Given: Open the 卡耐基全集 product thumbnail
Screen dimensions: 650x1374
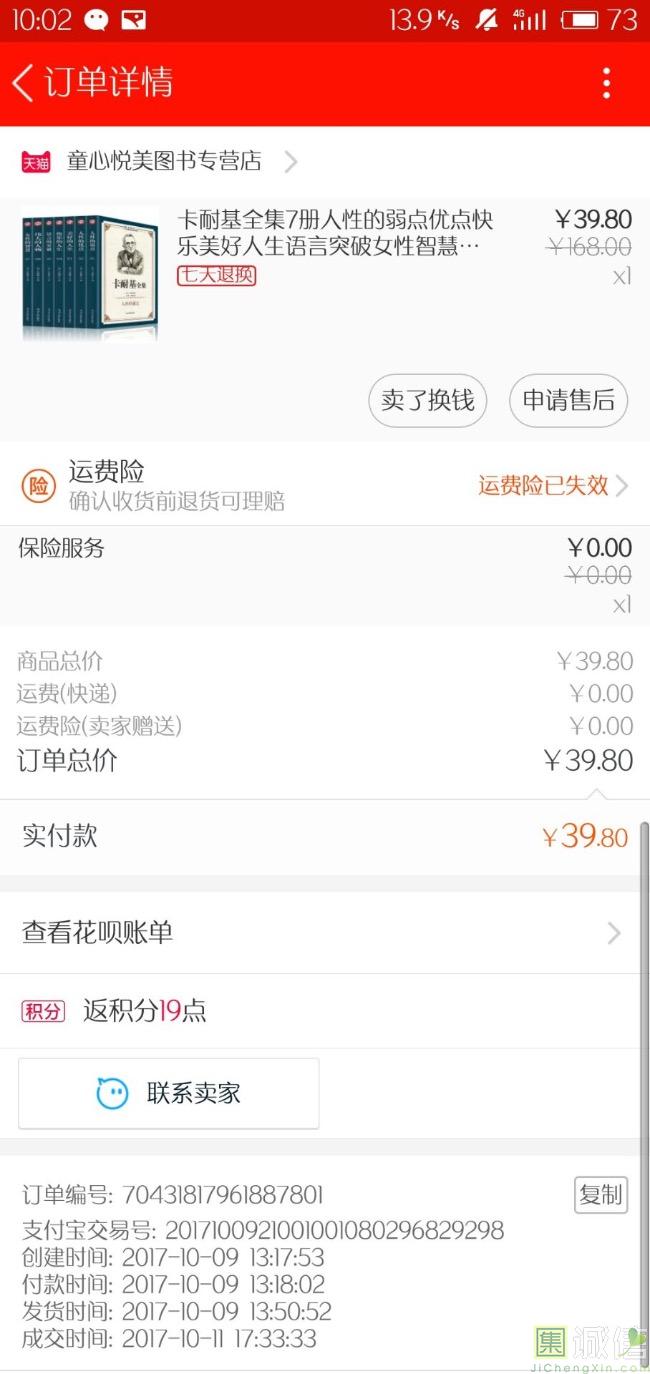Looking at the screenshot, I should pos(90,274).
